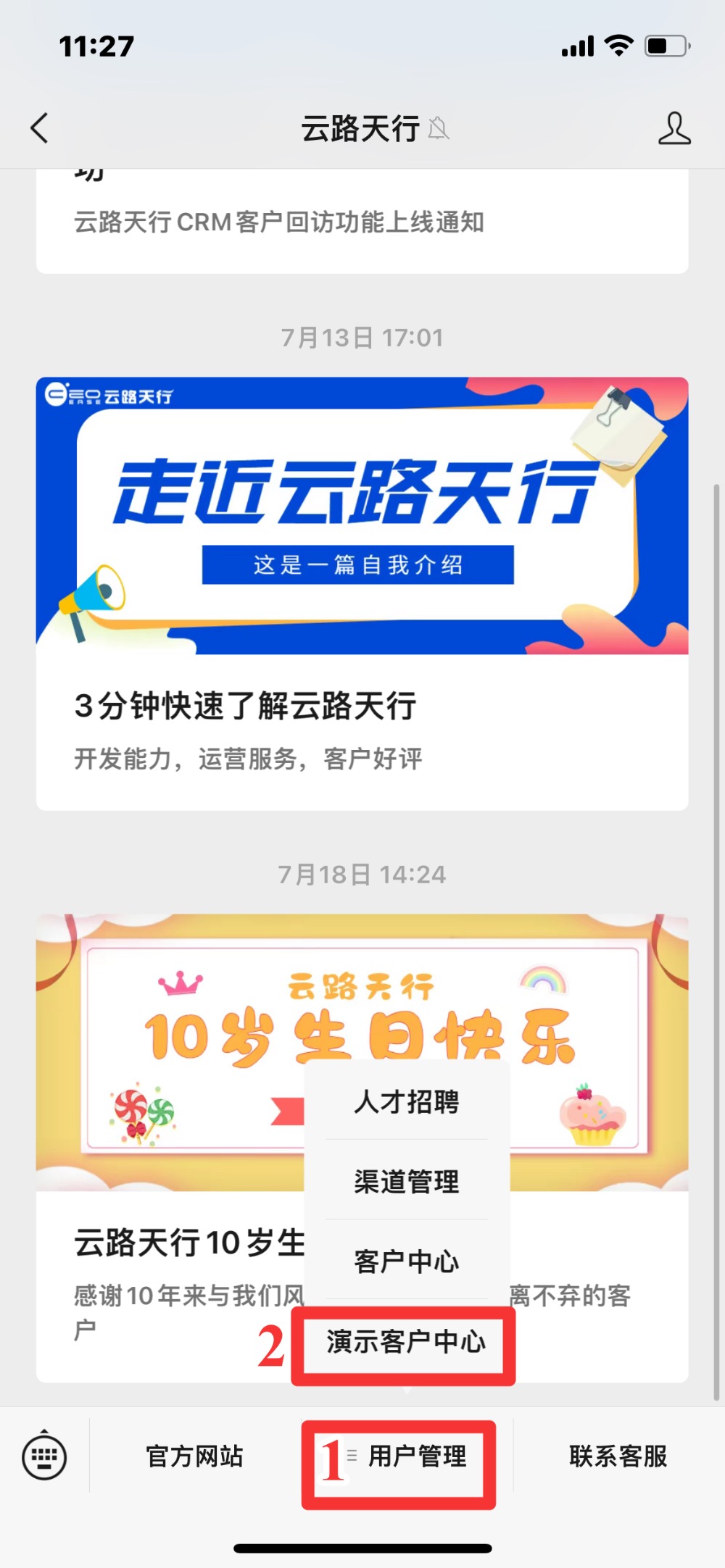This screenshot has width=725, height=1568.
Task: Open the 联系客服 menu
Action: click(618, 1456)
